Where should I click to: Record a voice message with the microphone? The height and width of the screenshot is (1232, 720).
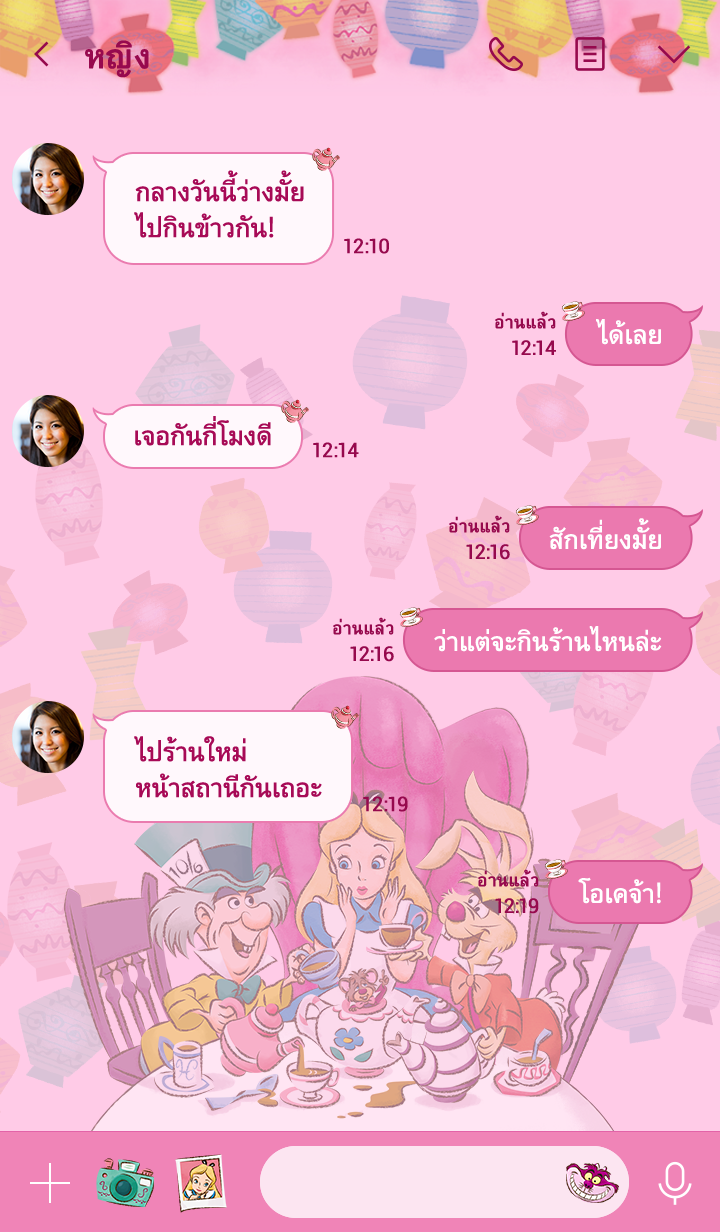click(675, 1183)
